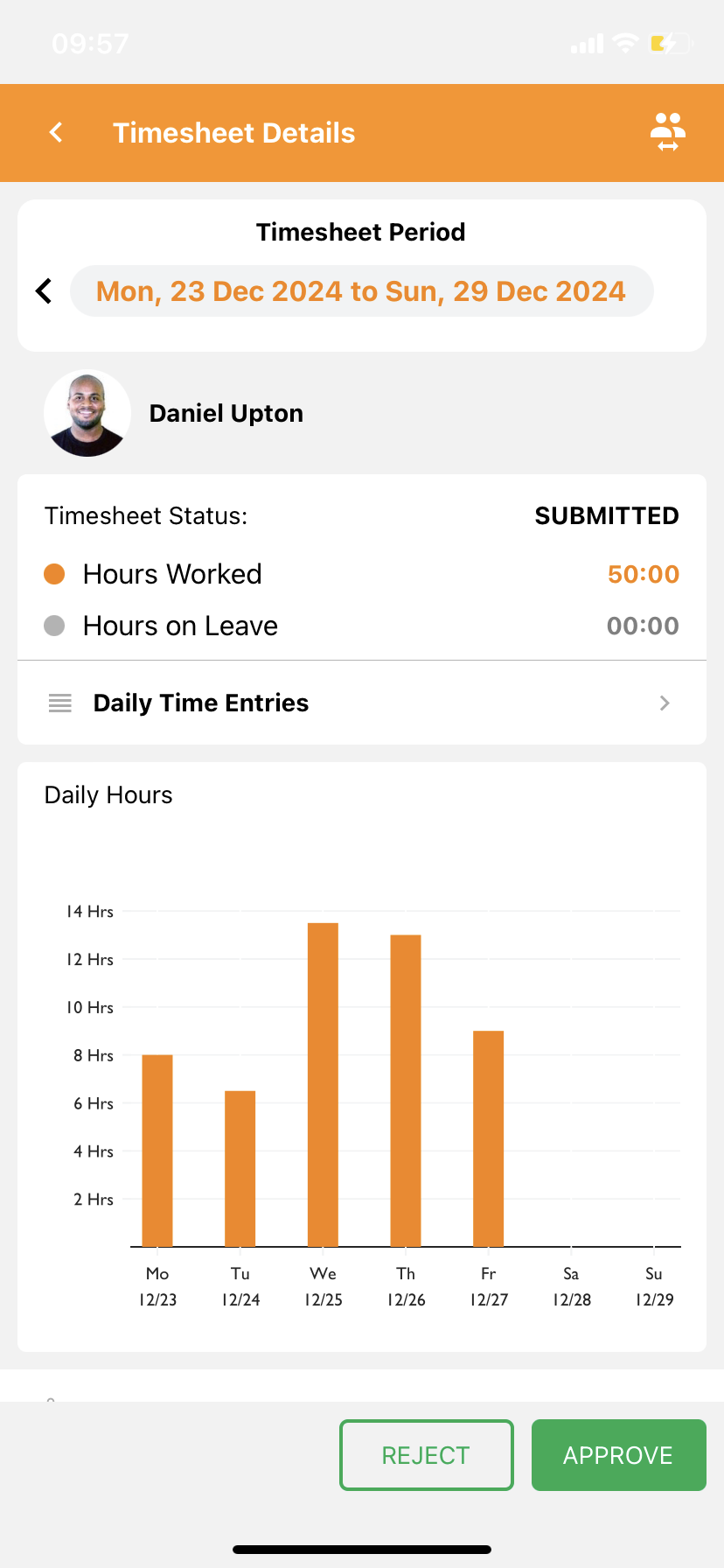Viewport: 724px width, 1568px height.
Task: Open the switch employee icon
Action: (x=667, y=132)
